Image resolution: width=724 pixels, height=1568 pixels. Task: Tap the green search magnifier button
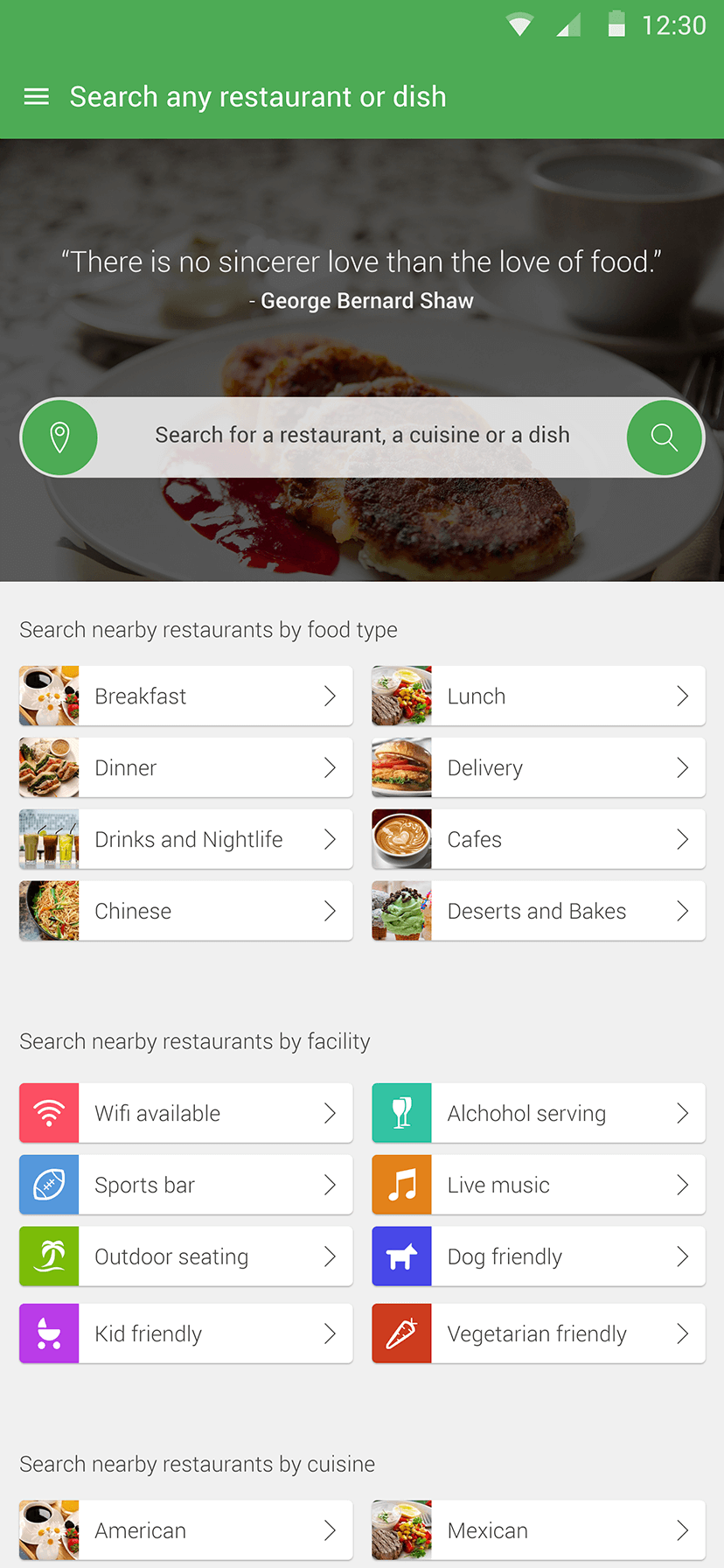click(665, 437)
